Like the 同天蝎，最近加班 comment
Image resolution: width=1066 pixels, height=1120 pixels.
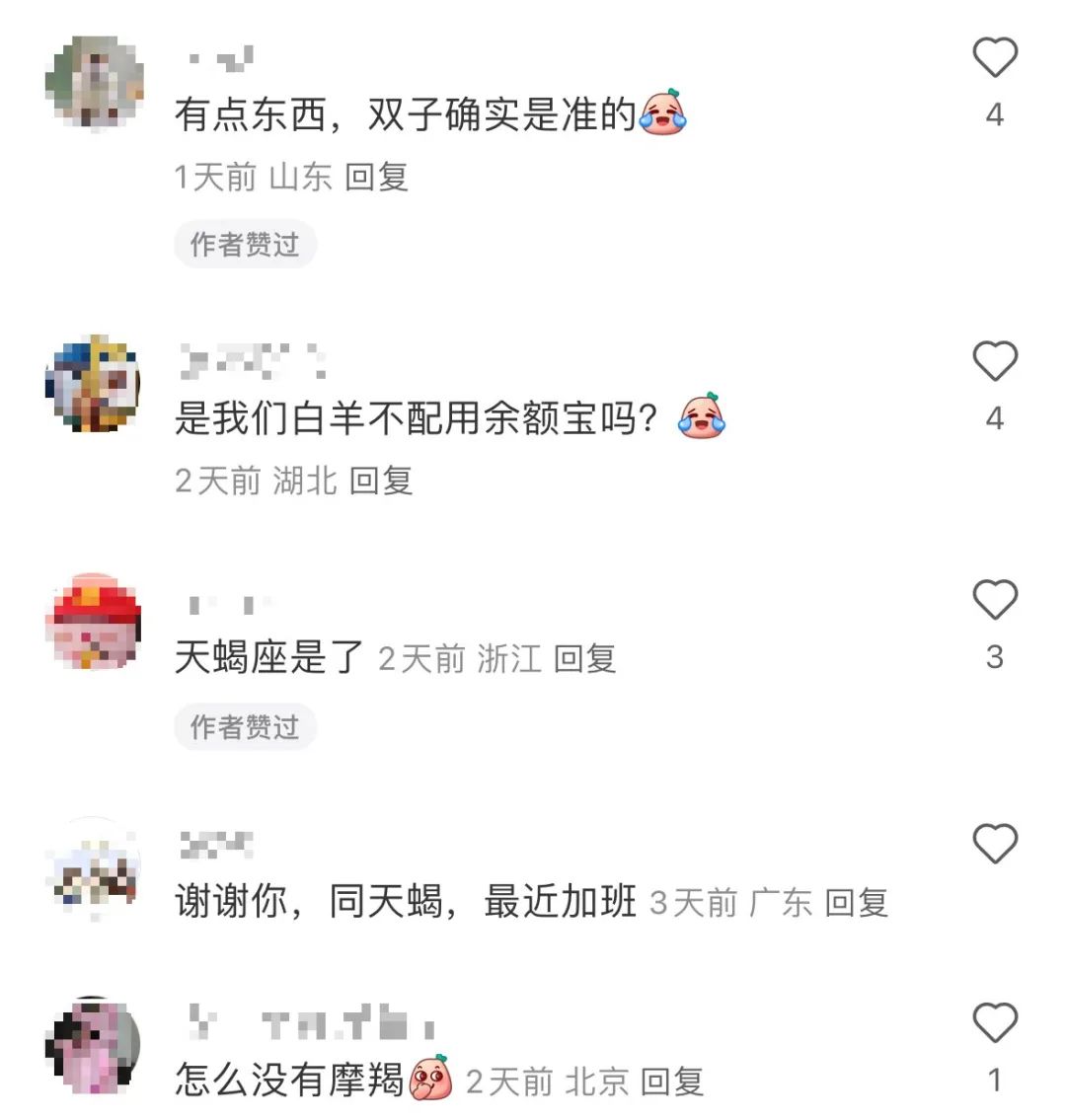[995, 845]
